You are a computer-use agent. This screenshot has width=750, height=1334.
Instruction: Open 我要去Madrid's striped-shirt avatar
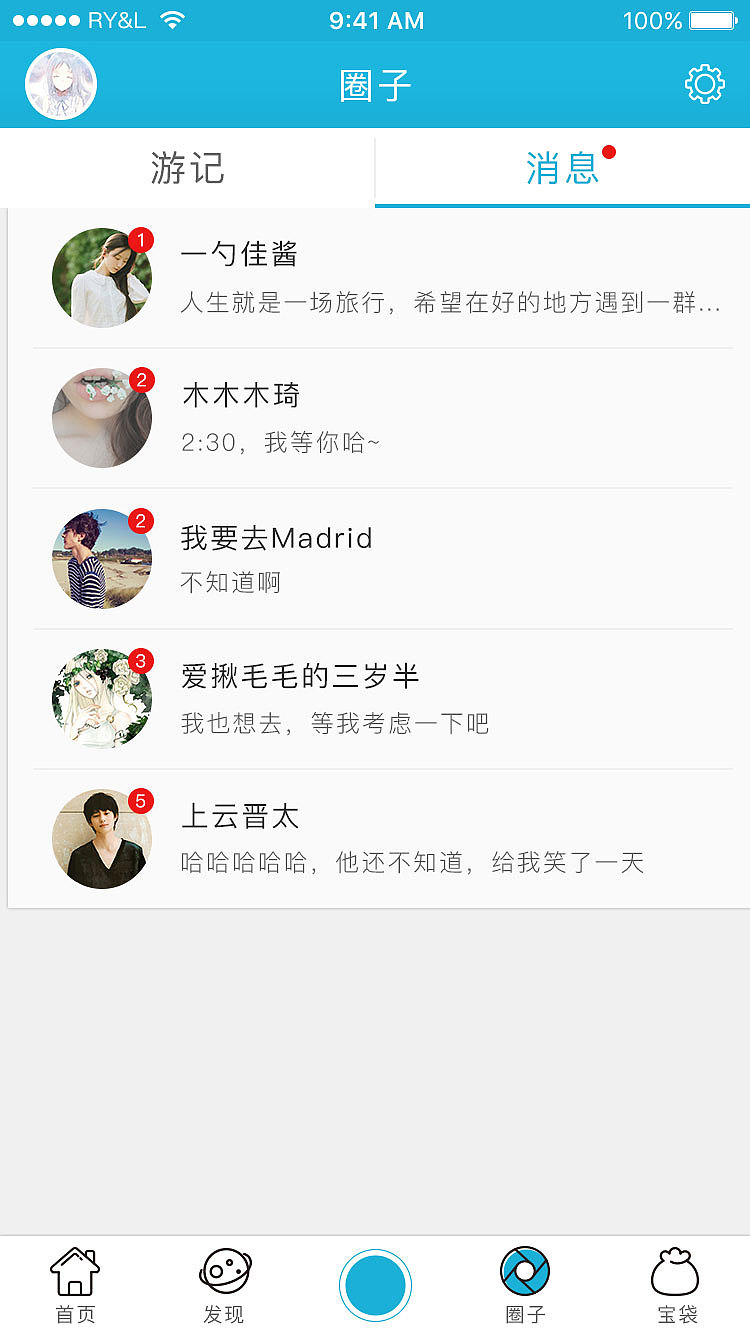[101, 558]
